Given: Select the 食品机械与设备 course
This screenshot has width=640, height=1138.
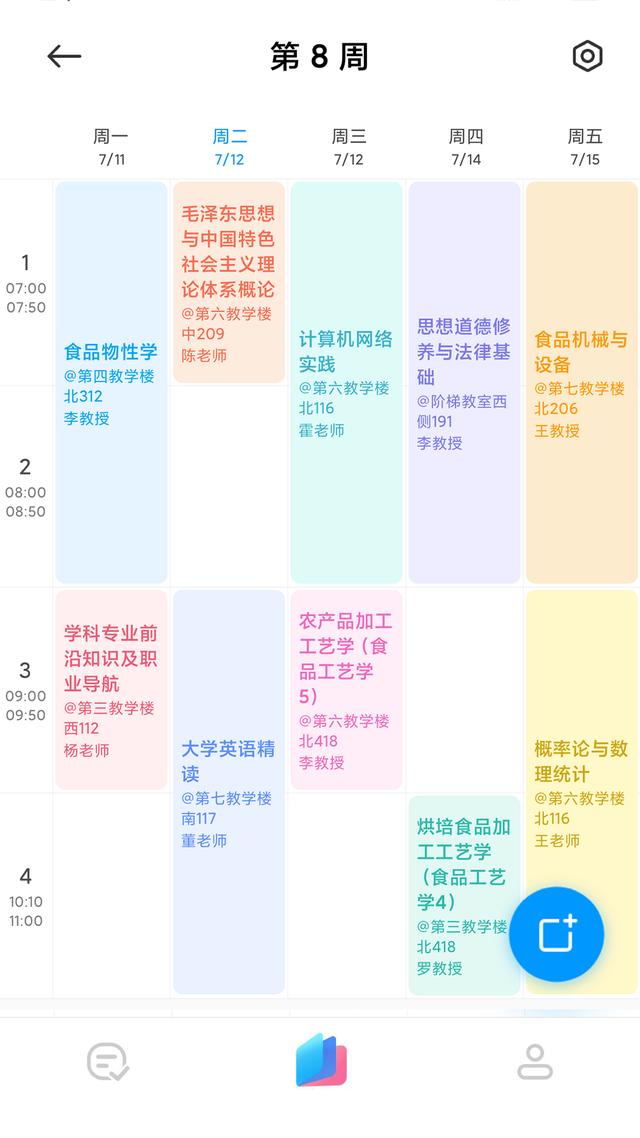Looking at the screenshot, I should click(x=581, y=382).
